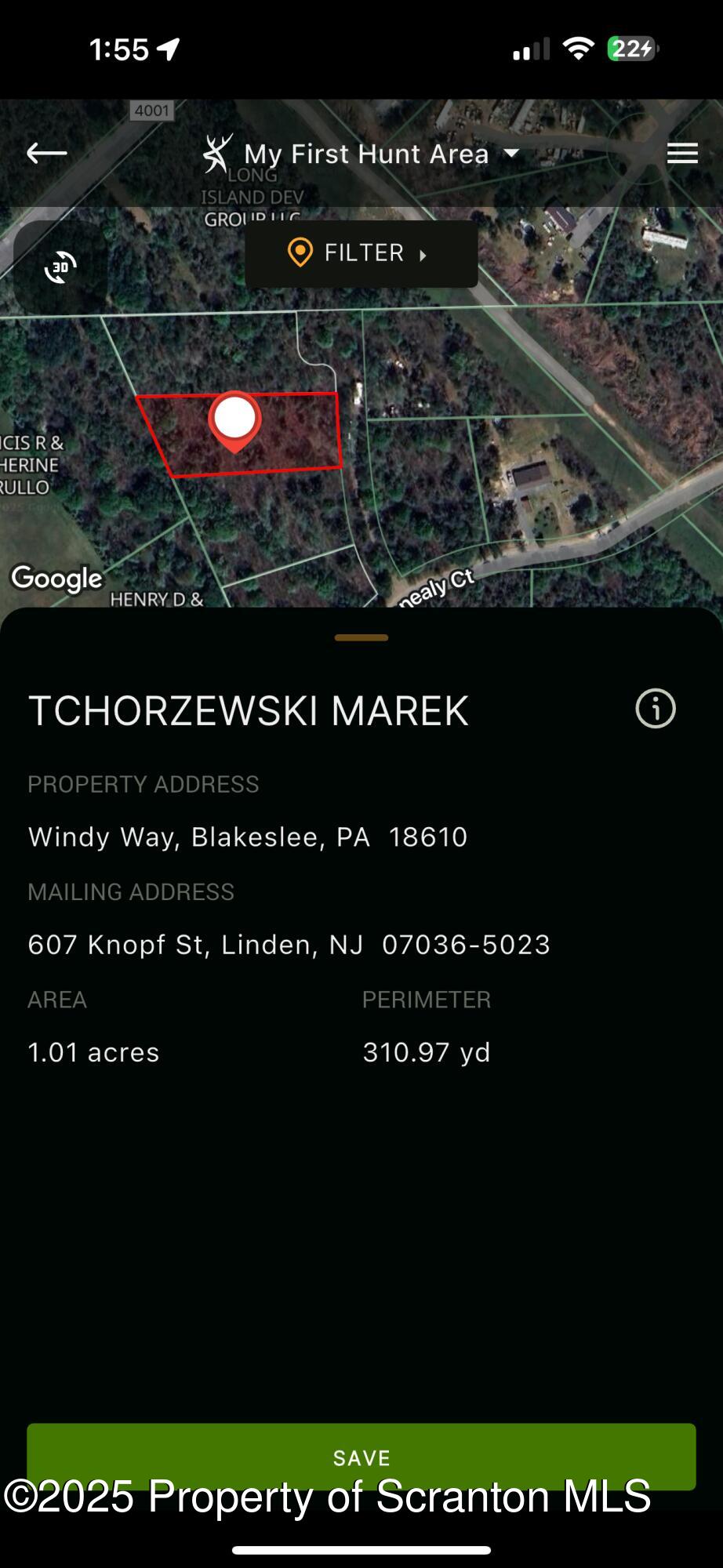Tap the bottom sheet handle

pyautogui.click(x=361, y=637)
